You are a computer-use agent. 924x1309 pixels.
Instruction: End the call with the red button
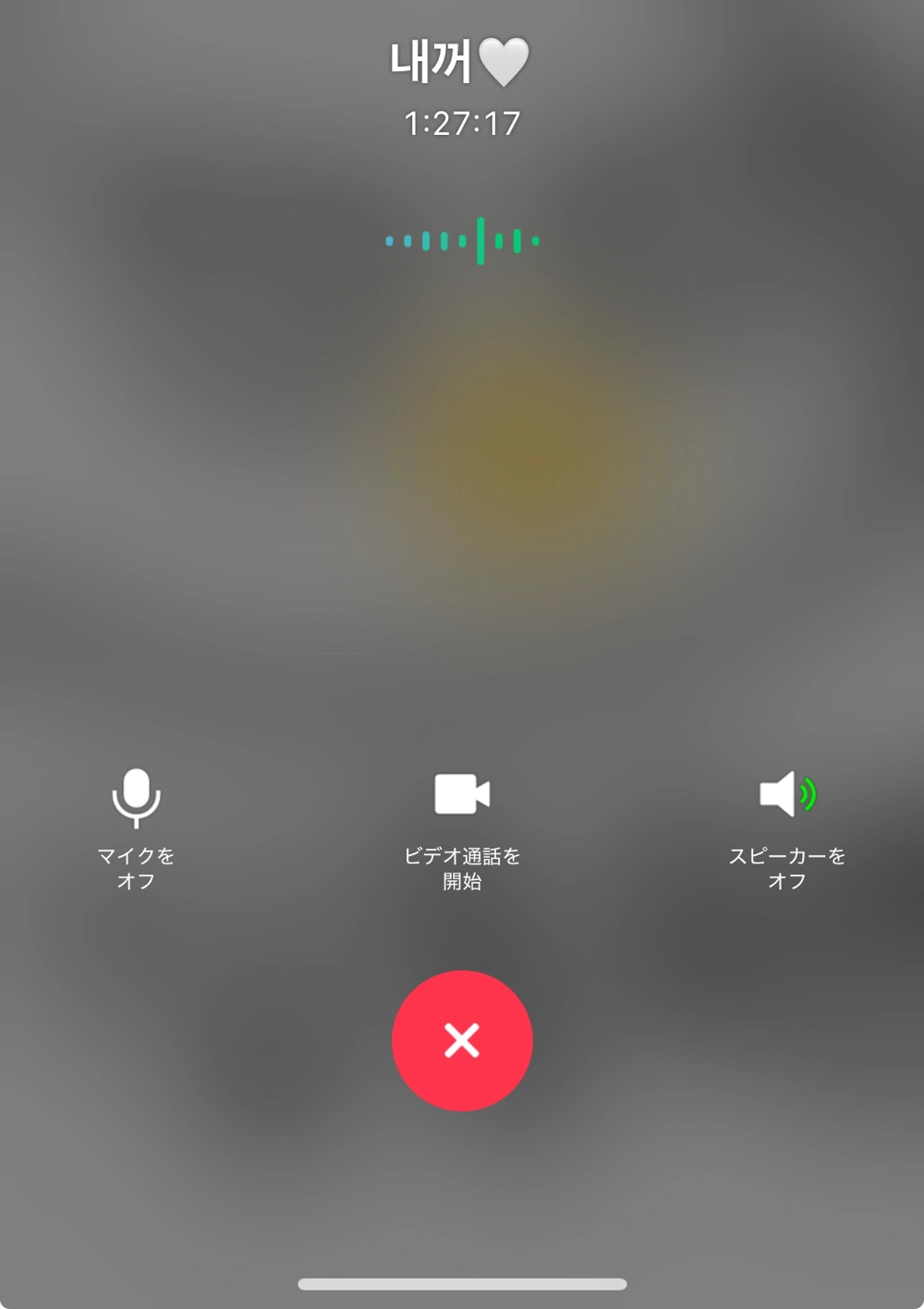coord(462,1041)
